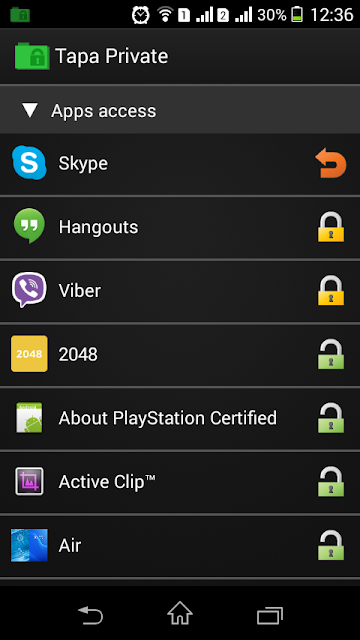Tap the orange undo arrow beside Skype
The image size is (360, 640).
331,164
